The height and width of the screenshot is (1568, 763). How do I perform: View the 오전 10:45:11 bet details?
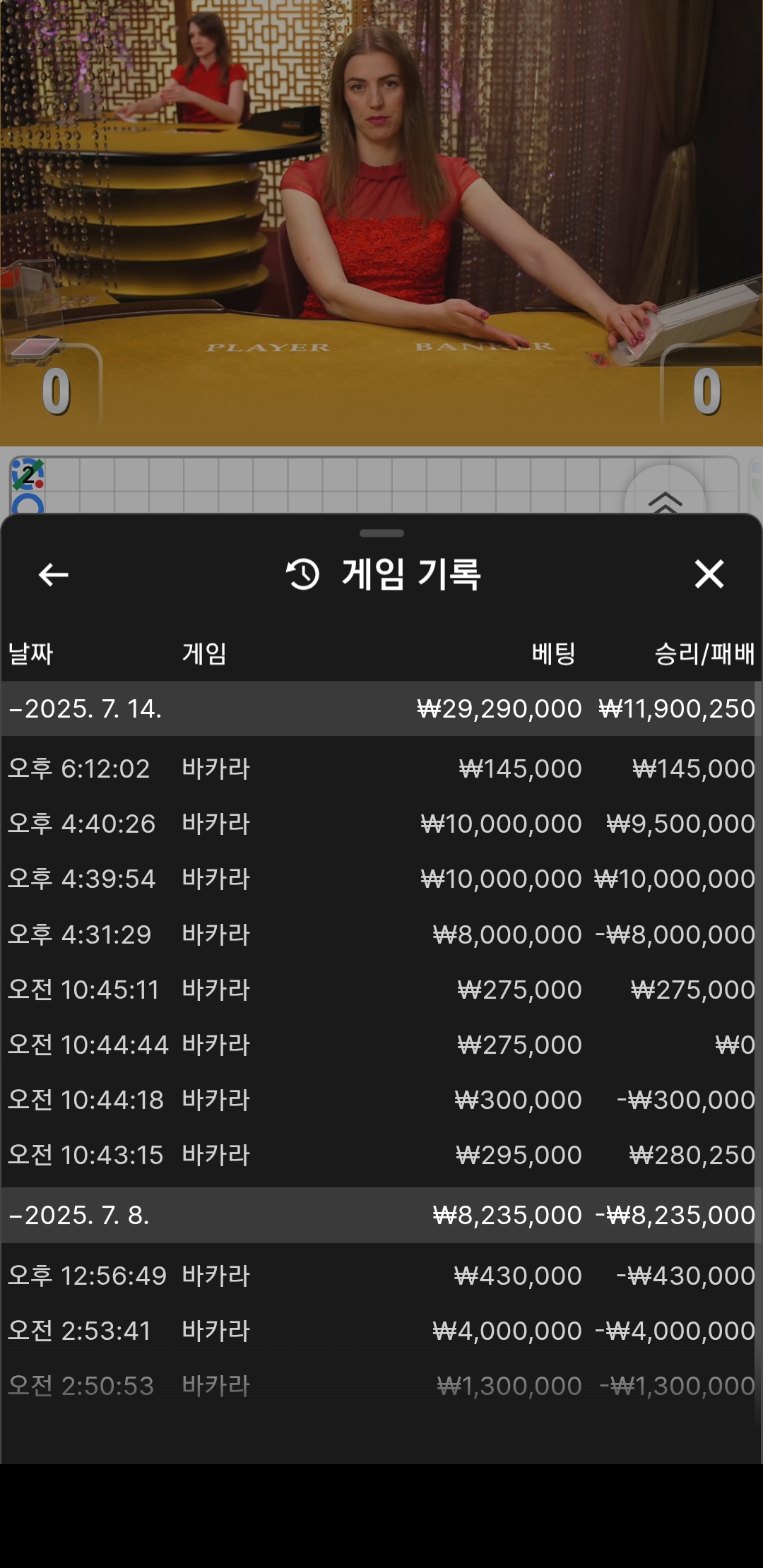[381, 990]
